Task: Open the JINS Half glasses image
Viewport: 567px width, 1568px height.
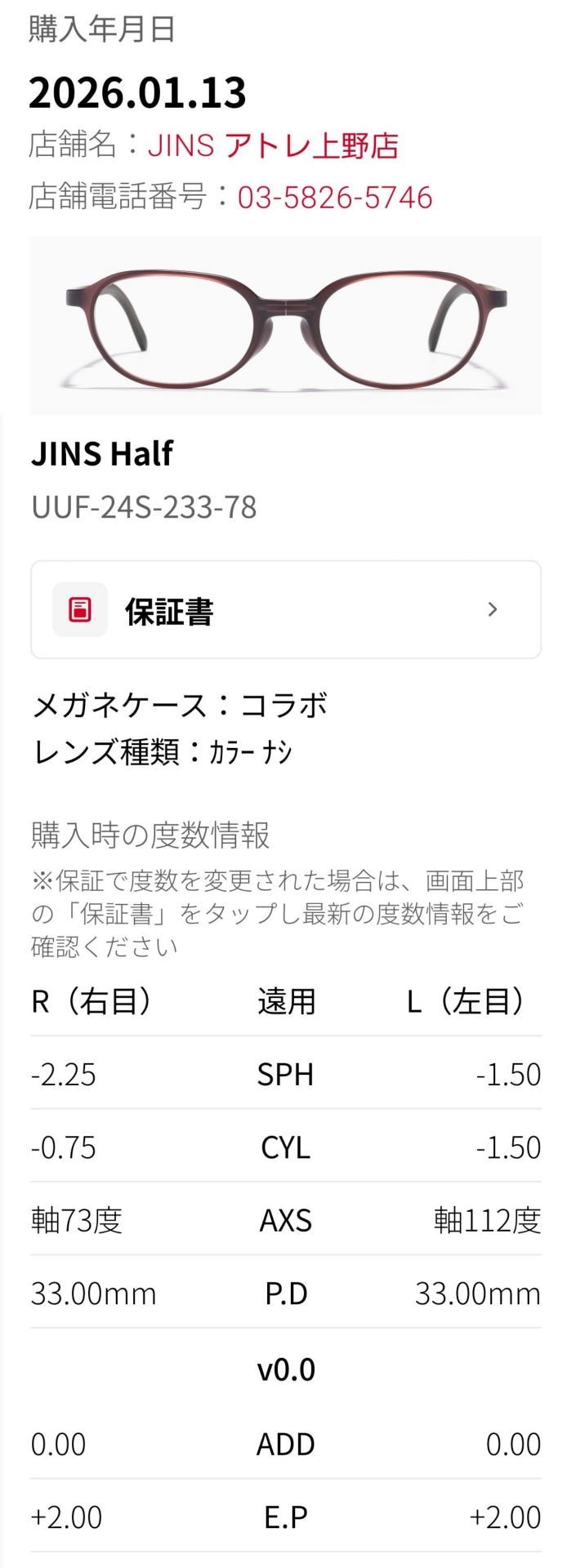Action: (x=285, y=325)
